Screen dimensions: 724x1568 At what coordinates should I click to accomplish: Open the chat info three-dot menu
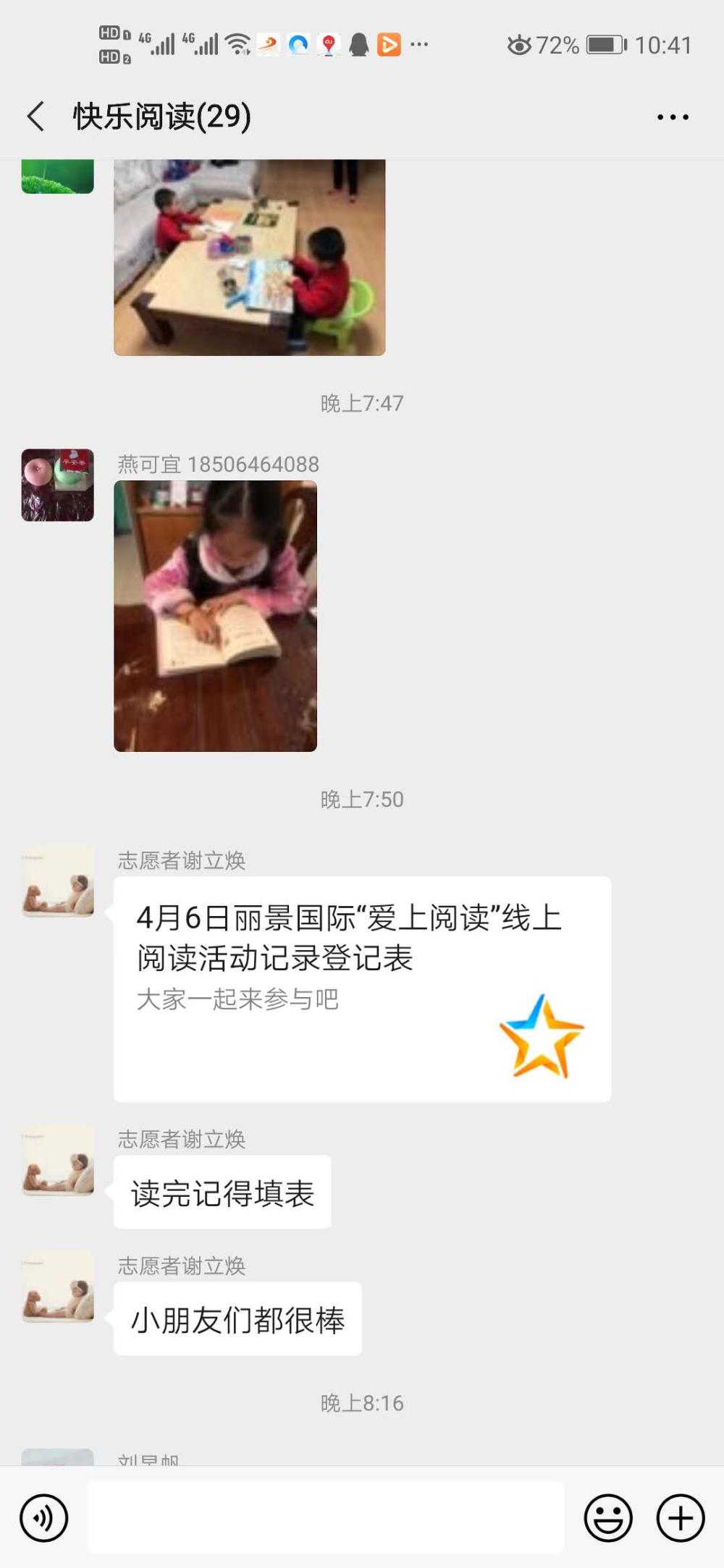click(x=673, y=116)
